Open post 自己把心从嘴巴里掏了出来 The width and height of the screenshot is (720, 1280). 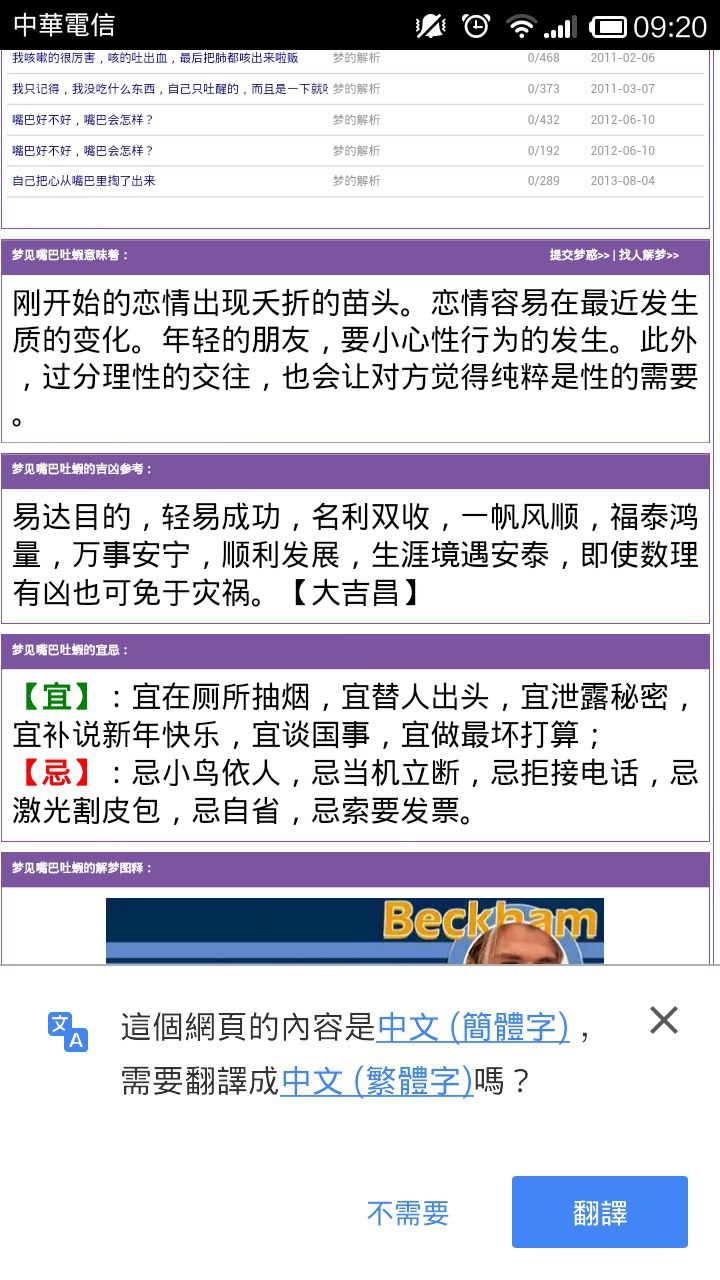84,181
